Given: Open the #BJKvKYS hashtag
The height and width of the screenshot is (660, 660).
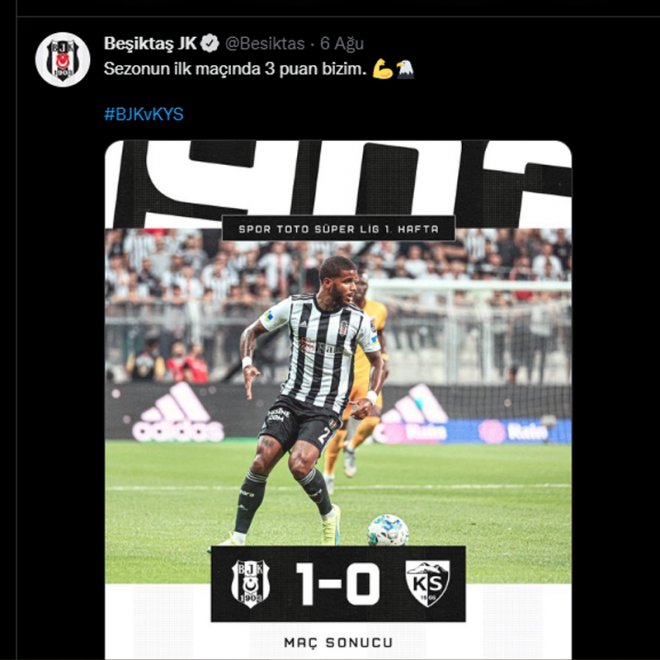Looking at the screenshot, I should [x=143, y=114].
